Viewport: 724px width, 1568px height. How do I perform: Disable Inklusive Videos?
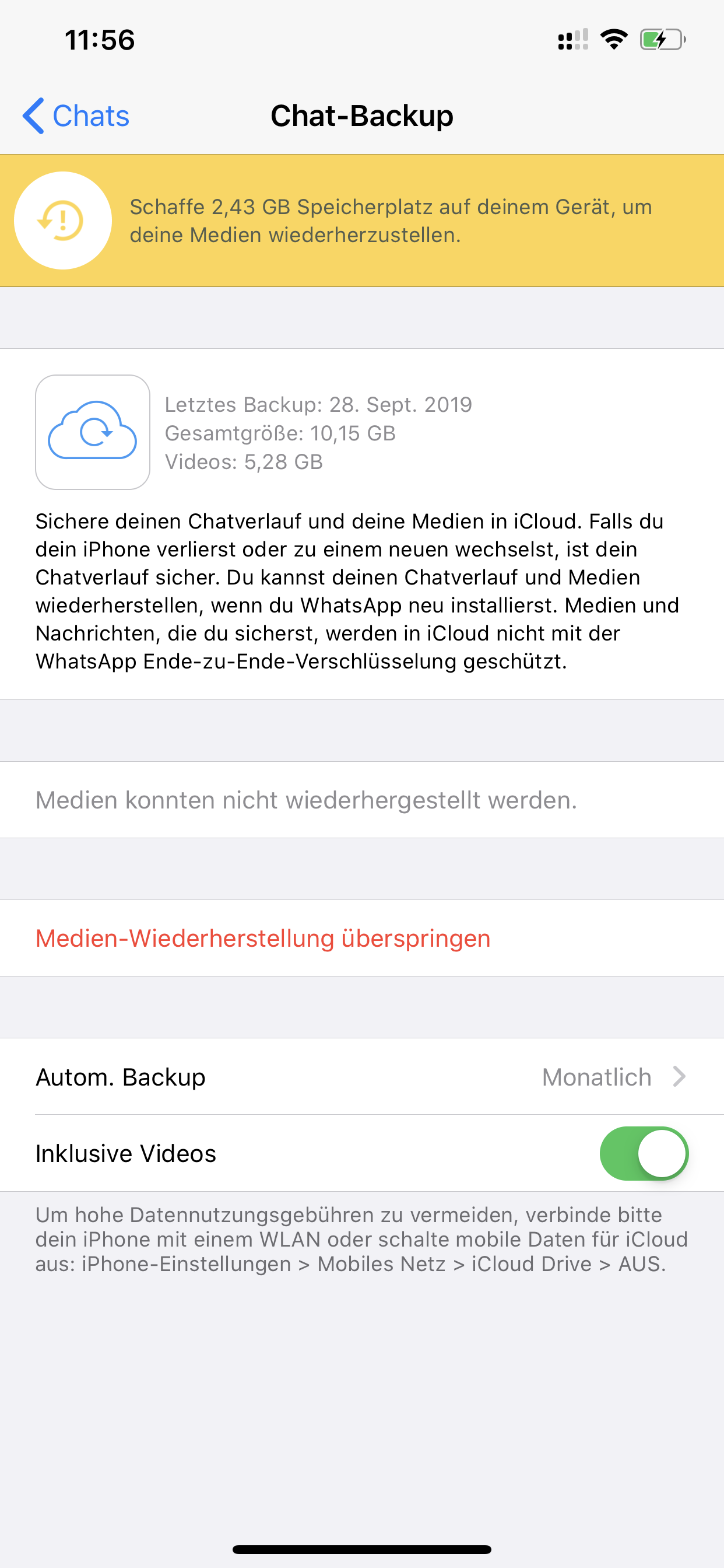(x=643, y=1153)
